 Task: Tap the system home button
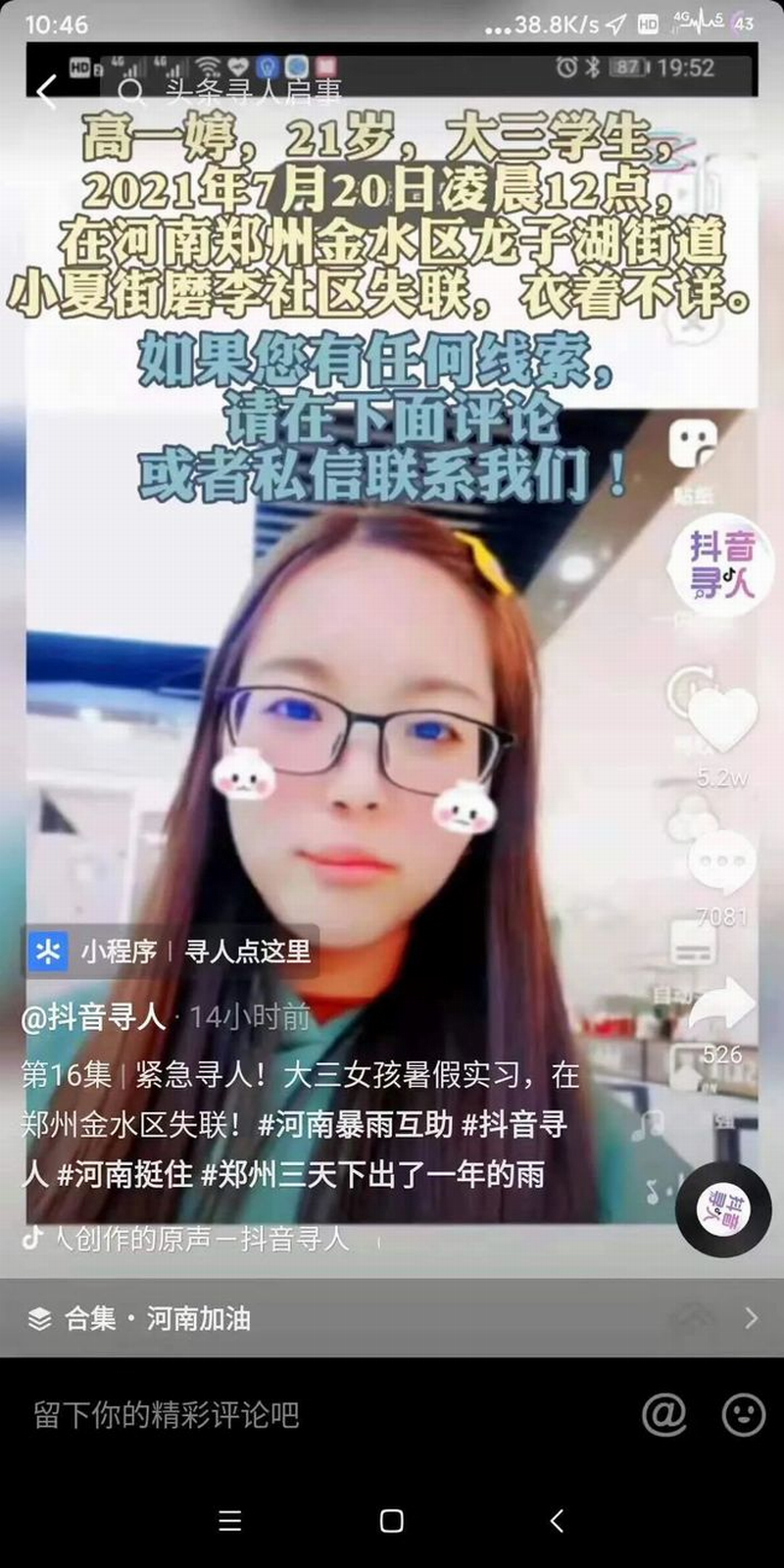point(392,1521)
